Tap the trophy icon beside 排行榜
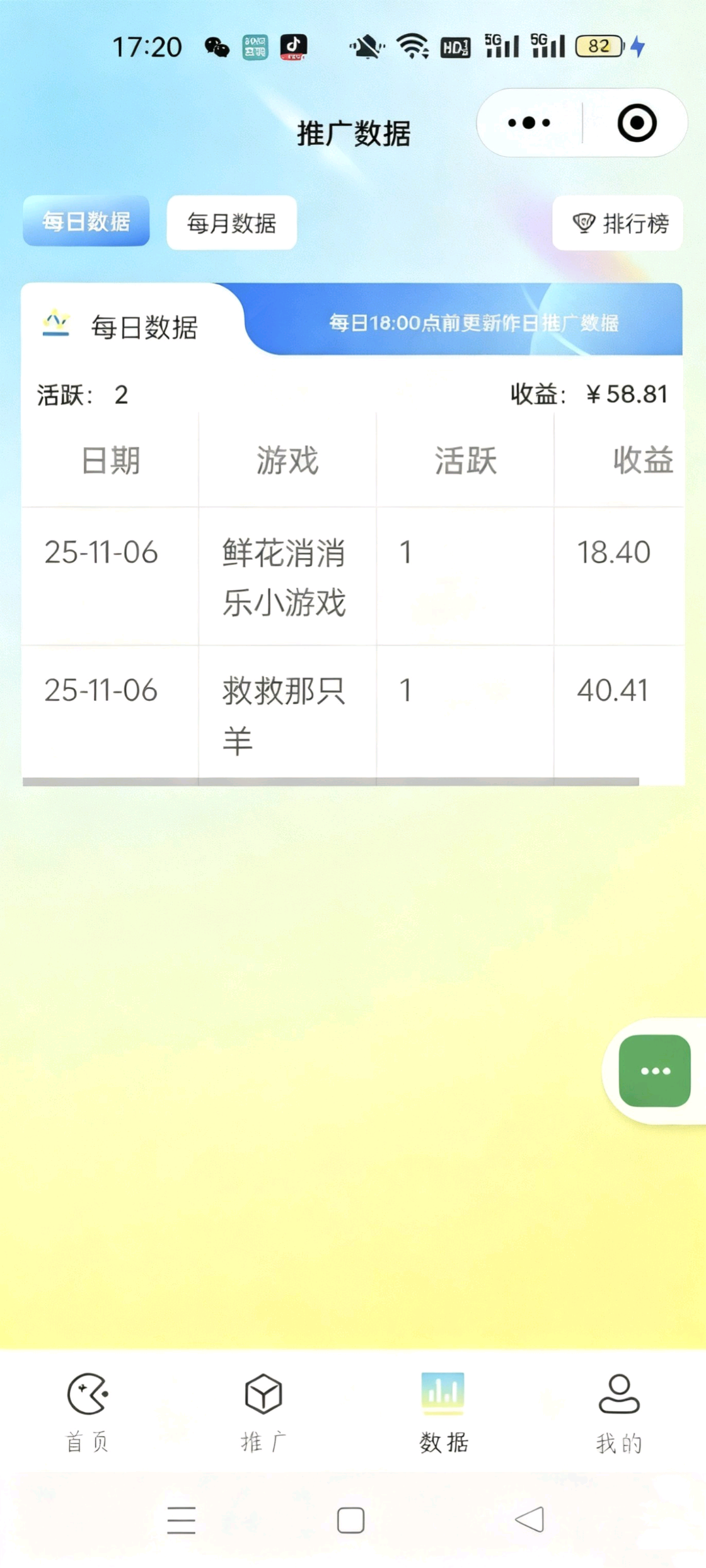Viewport: 706px width, 1568px height. coord(585,224)
